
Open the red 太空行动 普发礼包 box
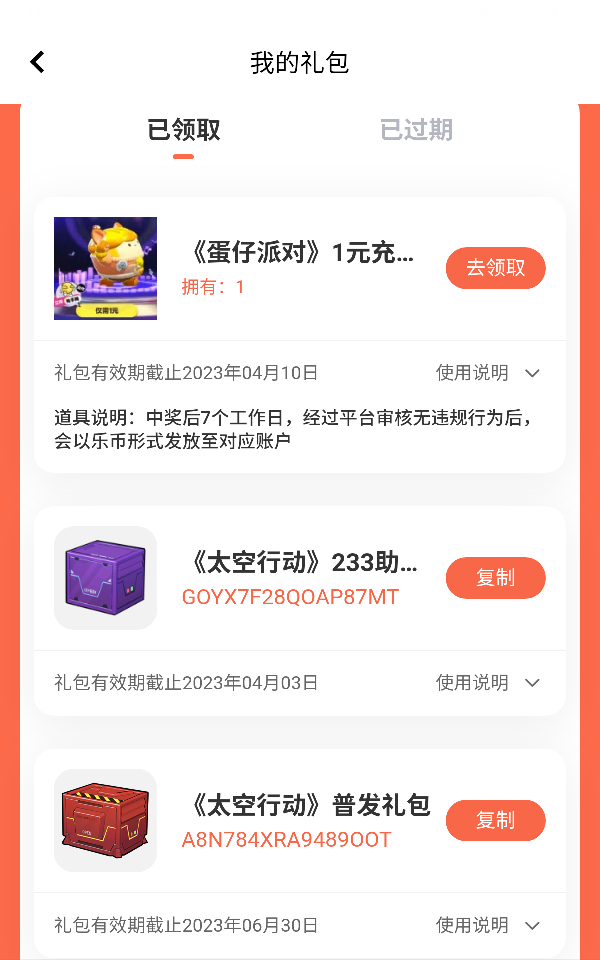click(105, 820)
